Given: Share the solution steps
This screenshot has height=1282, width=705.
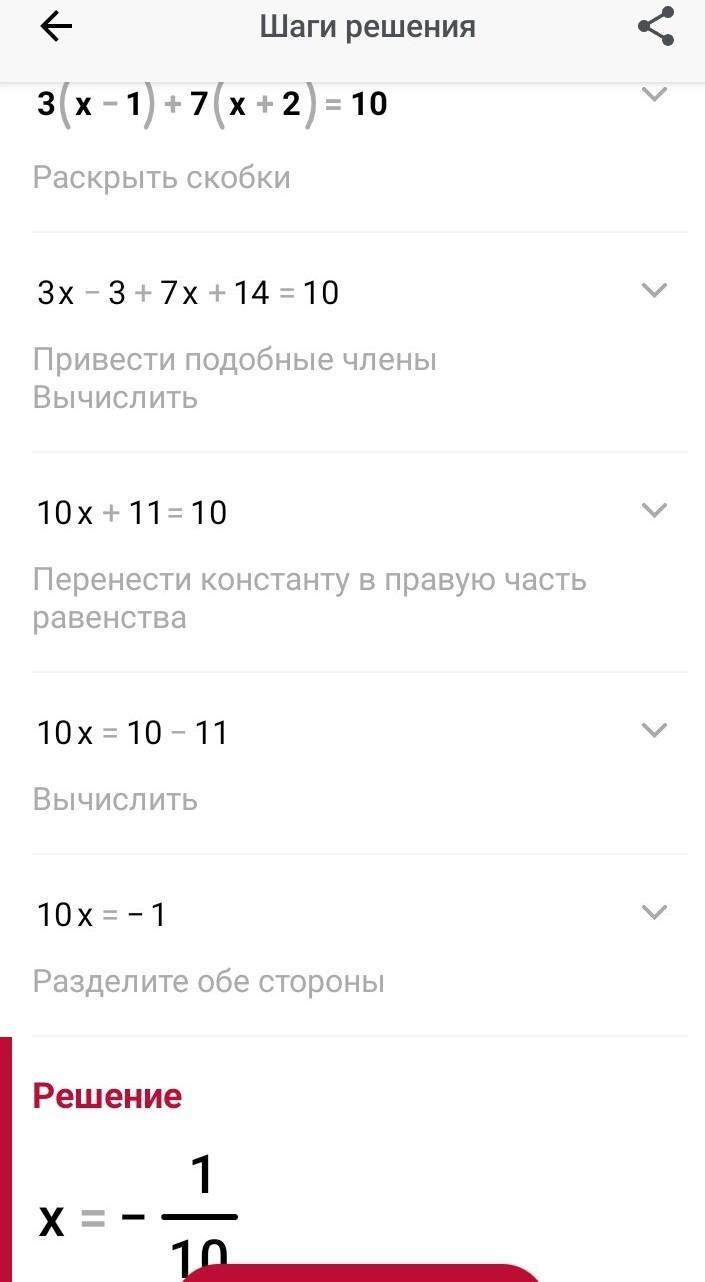Looking at the screenshot, I should click(656, 27).
